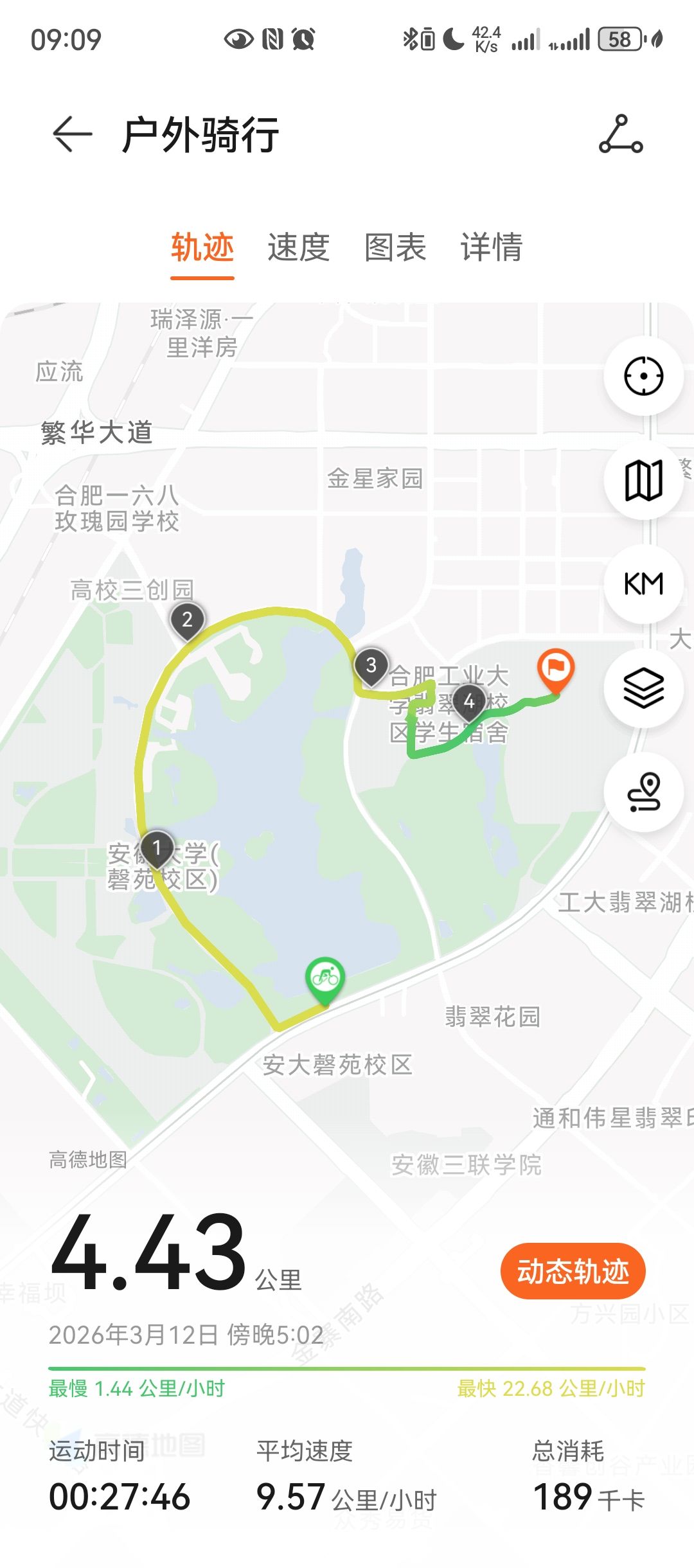Tap the route location pin button
694x1568 pixels.
click(x=643, y=792)
